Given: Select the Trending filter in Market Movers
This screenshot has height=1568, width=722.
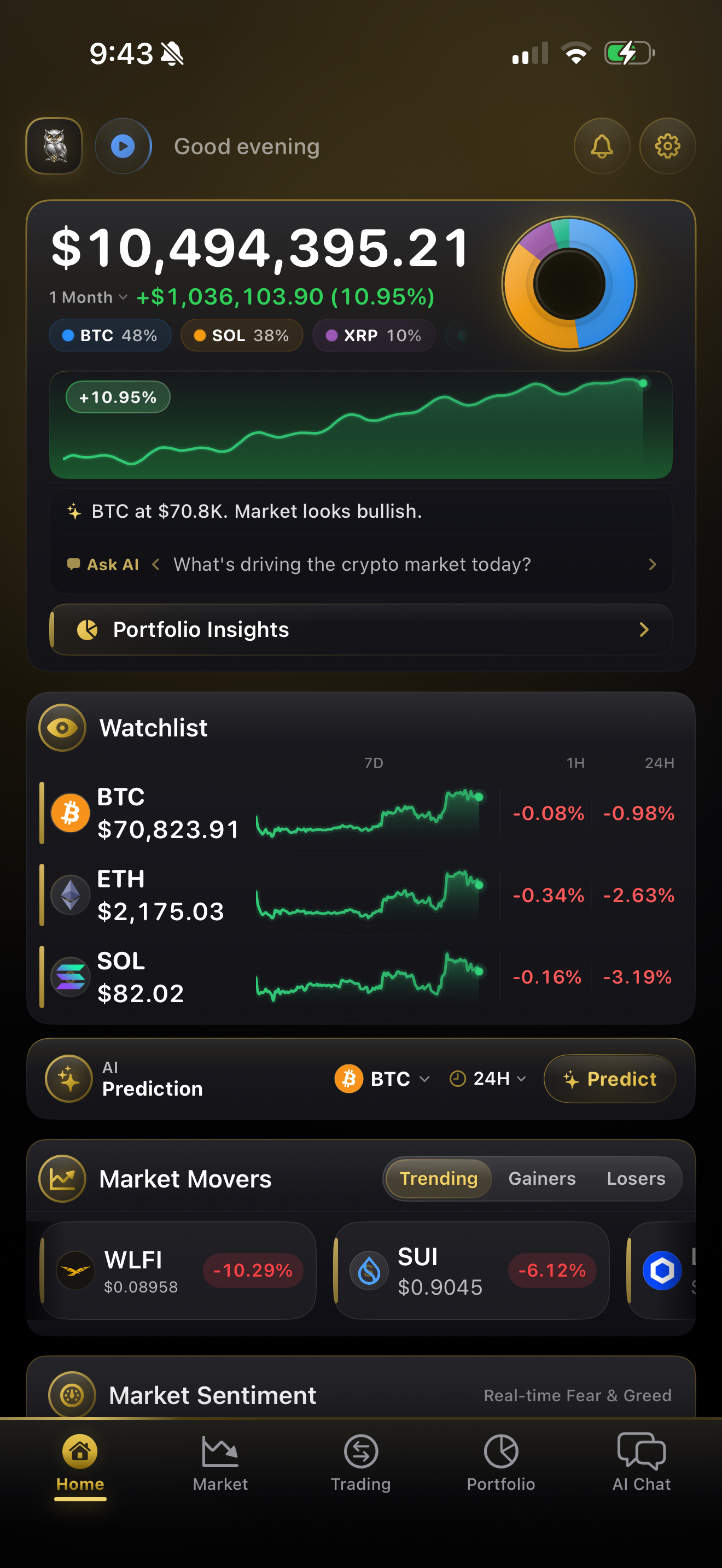Looking at the screenshot, I should coord(437,1178).
